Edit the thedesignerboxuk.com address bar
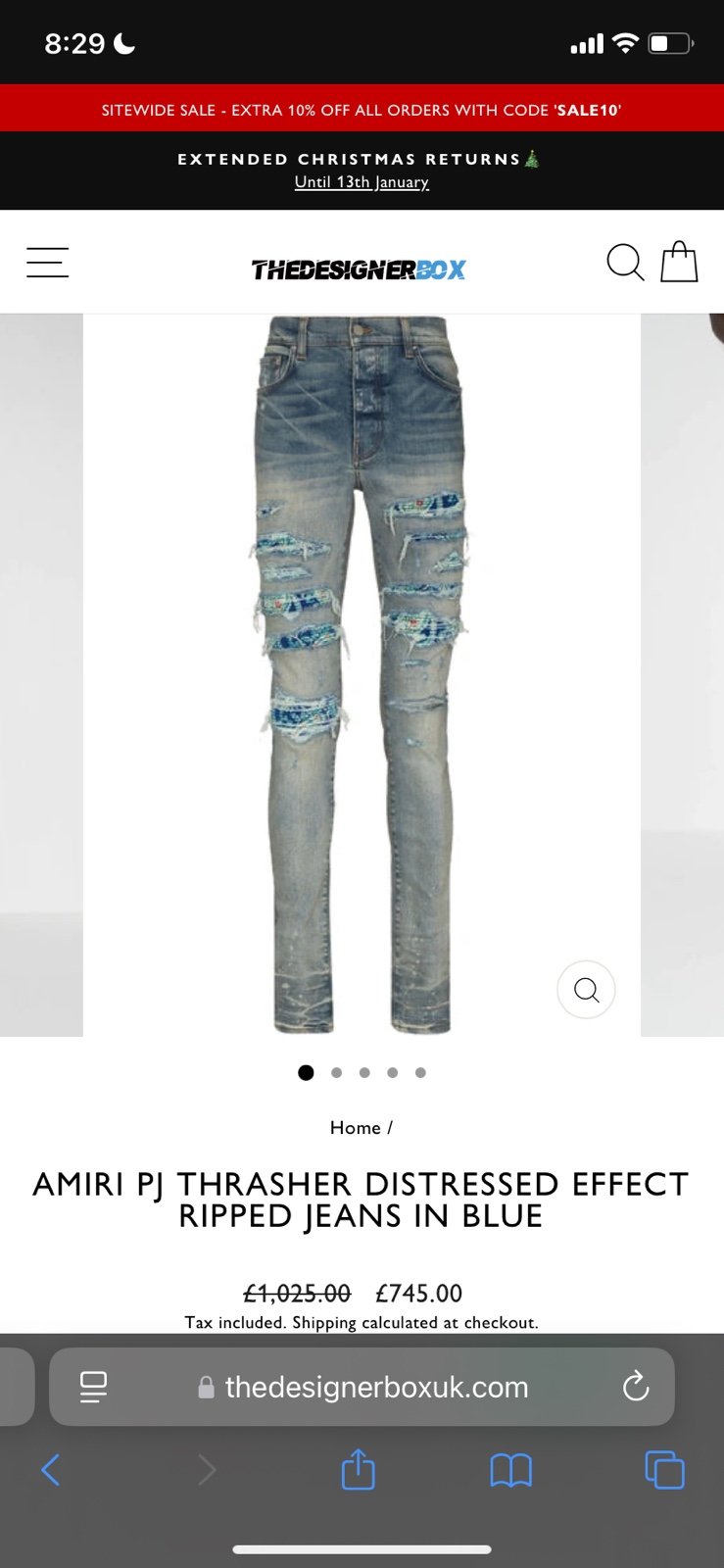724x1568 pixels. point(362,1387)
